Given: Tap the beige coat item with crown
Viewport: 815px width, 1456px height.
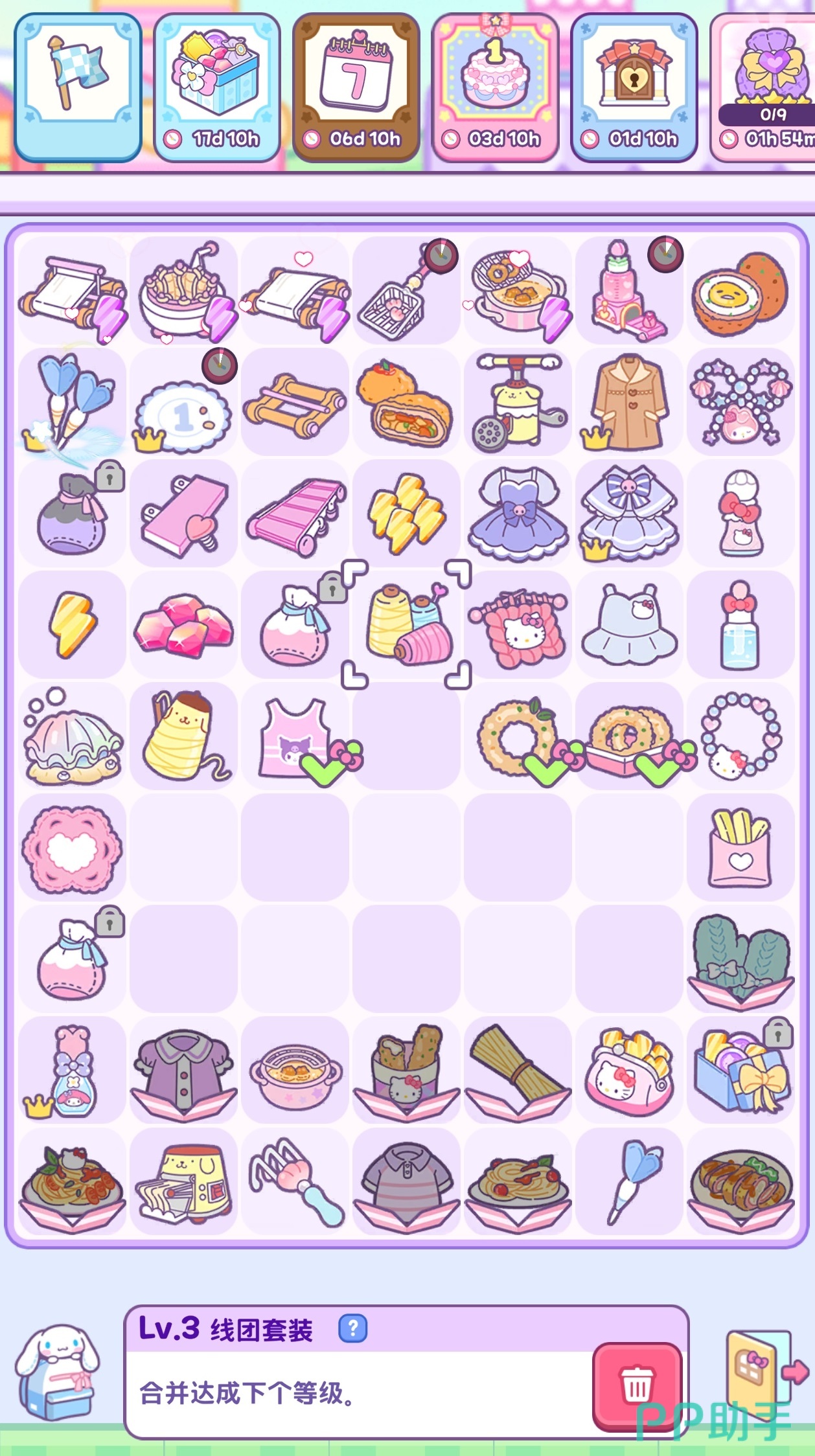Looking at the screenshot, I should coord(628,402).
